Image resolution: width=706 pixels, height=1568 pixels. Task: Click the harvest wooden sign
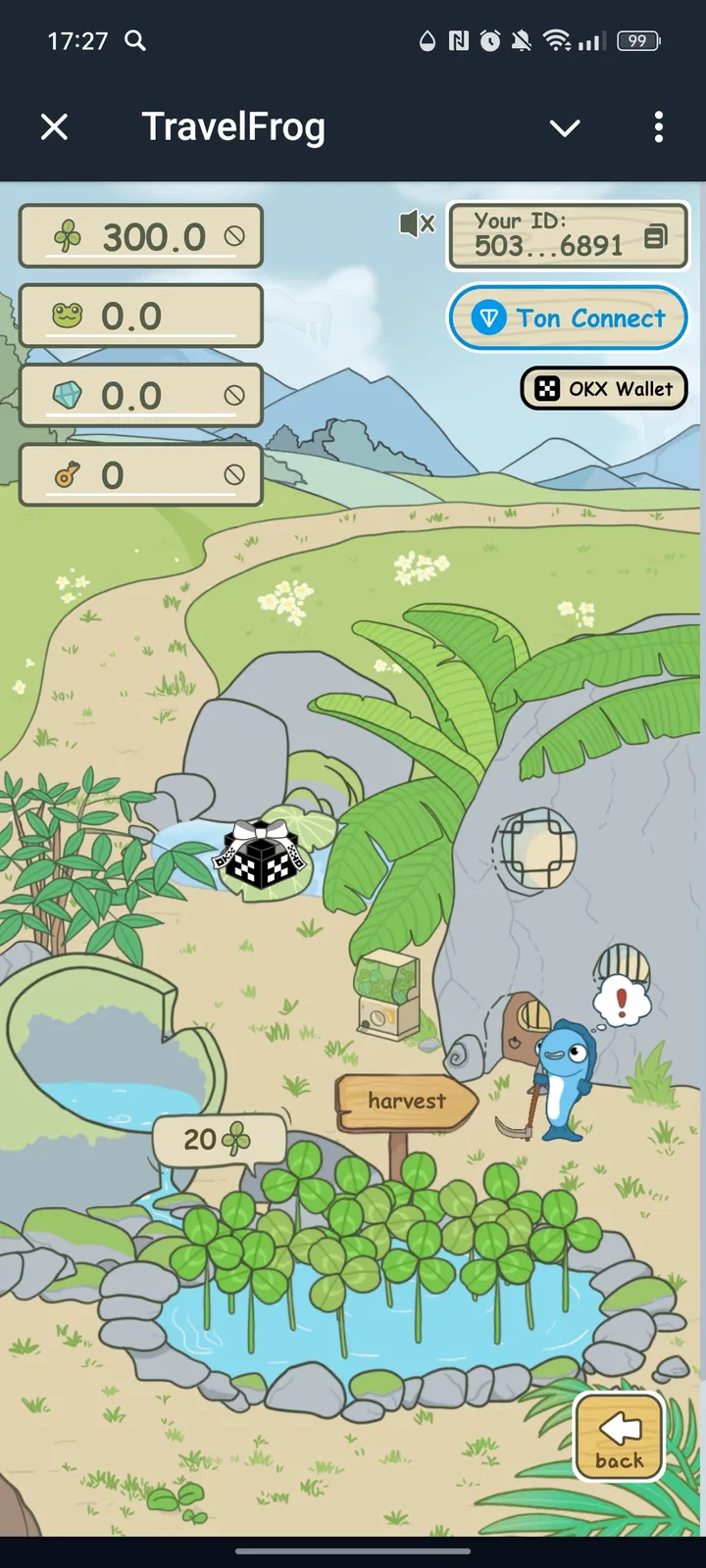click(406, 1101)
